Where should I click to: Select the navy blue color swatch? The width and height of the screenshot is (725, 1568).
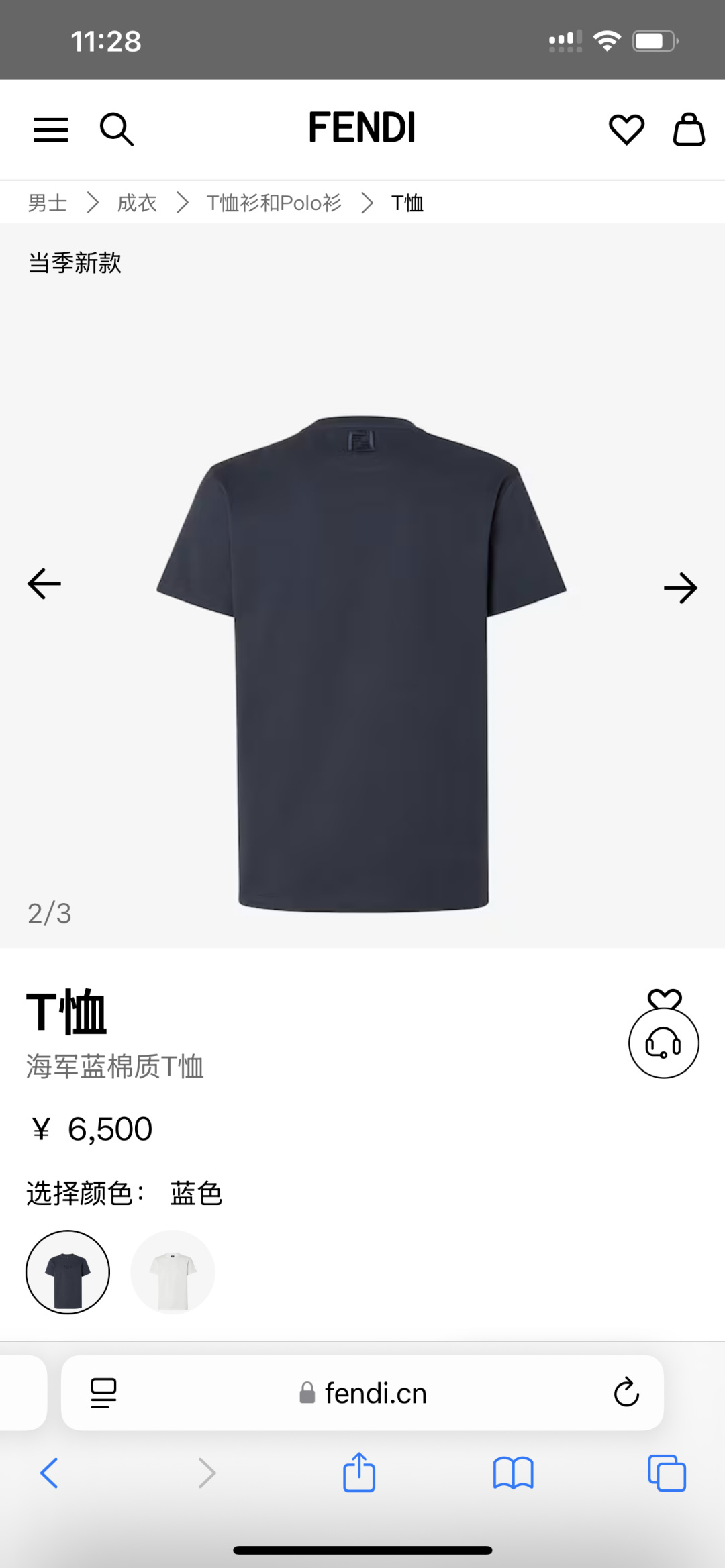click(68, 1272)
